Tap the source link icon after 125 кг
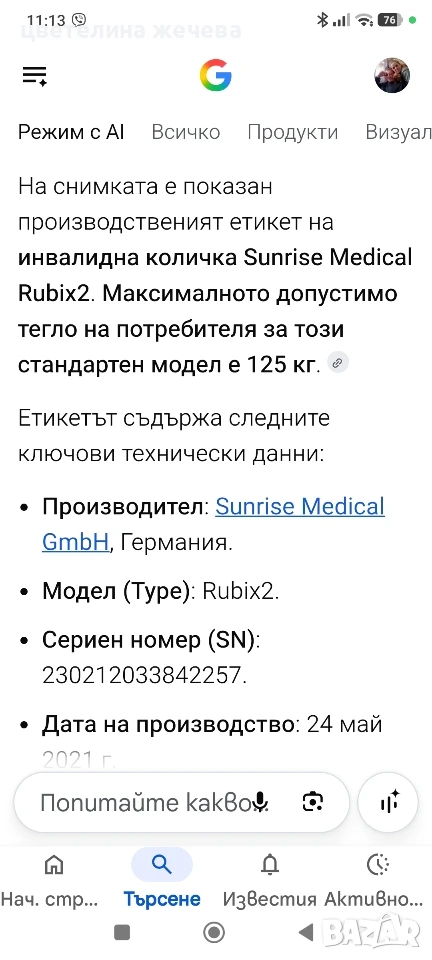Screen dimensions: 432x960 (337, 363)
